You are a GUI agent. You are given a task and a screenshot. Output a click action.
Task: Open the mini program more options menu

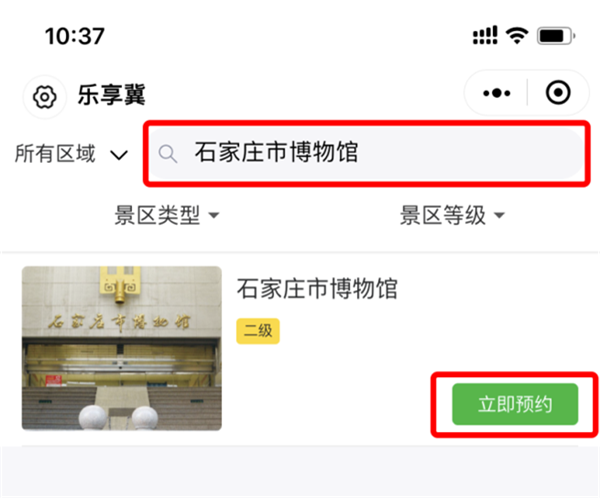(x=496, y=93)
